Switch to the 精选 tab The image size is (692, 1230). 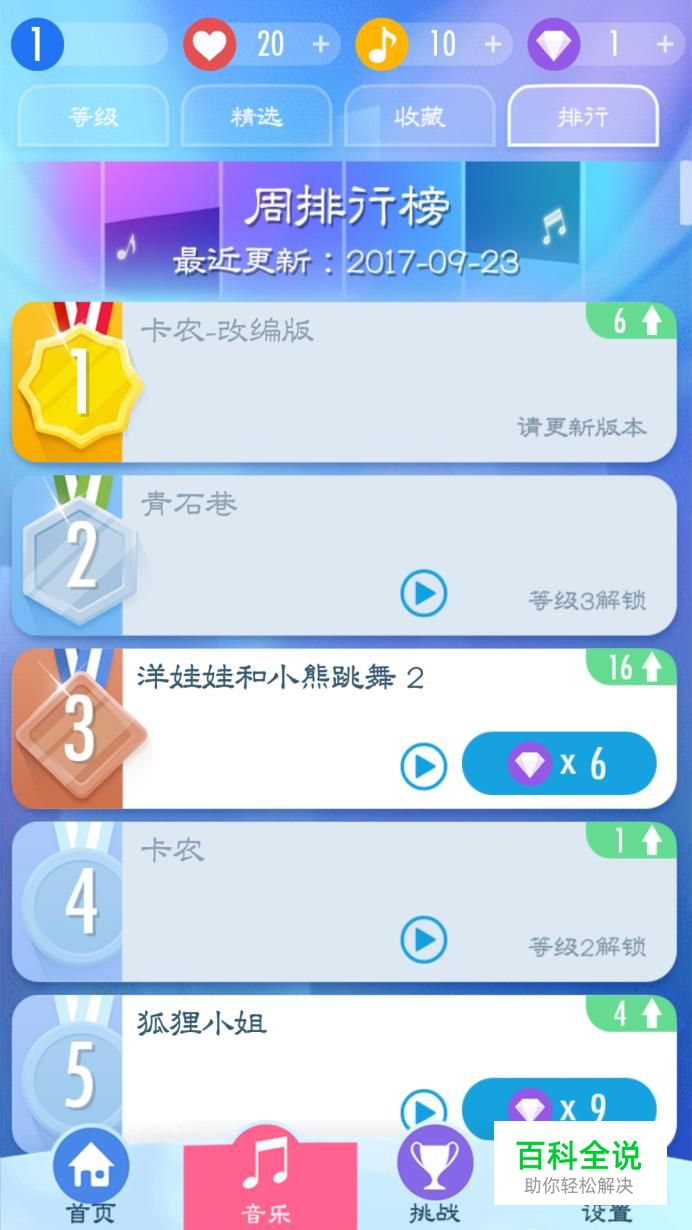click(256, 116)
